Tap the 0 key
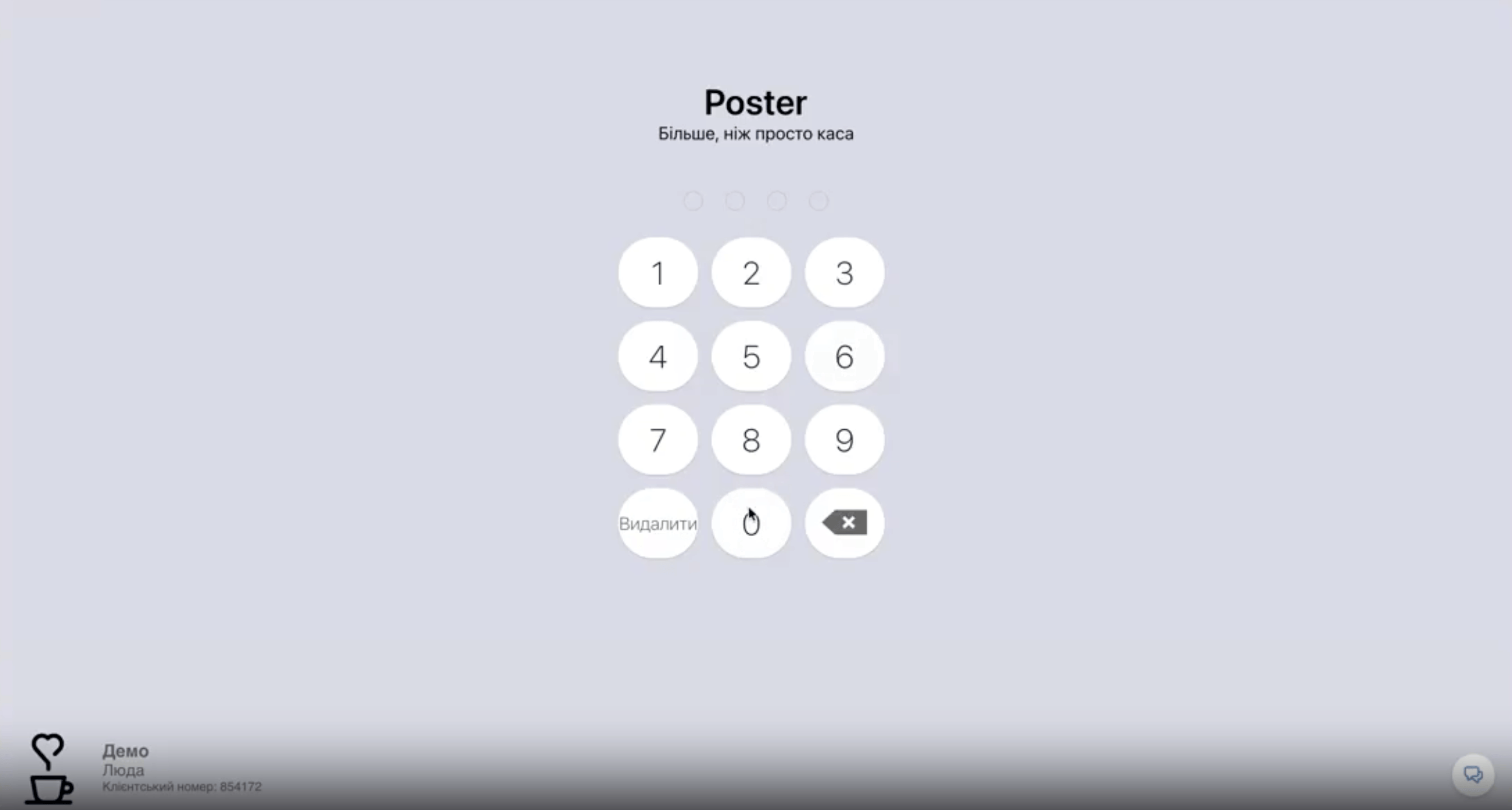The width and height of the screenshot is (1512, 810). pyautogui.click(x=751, y=523)
